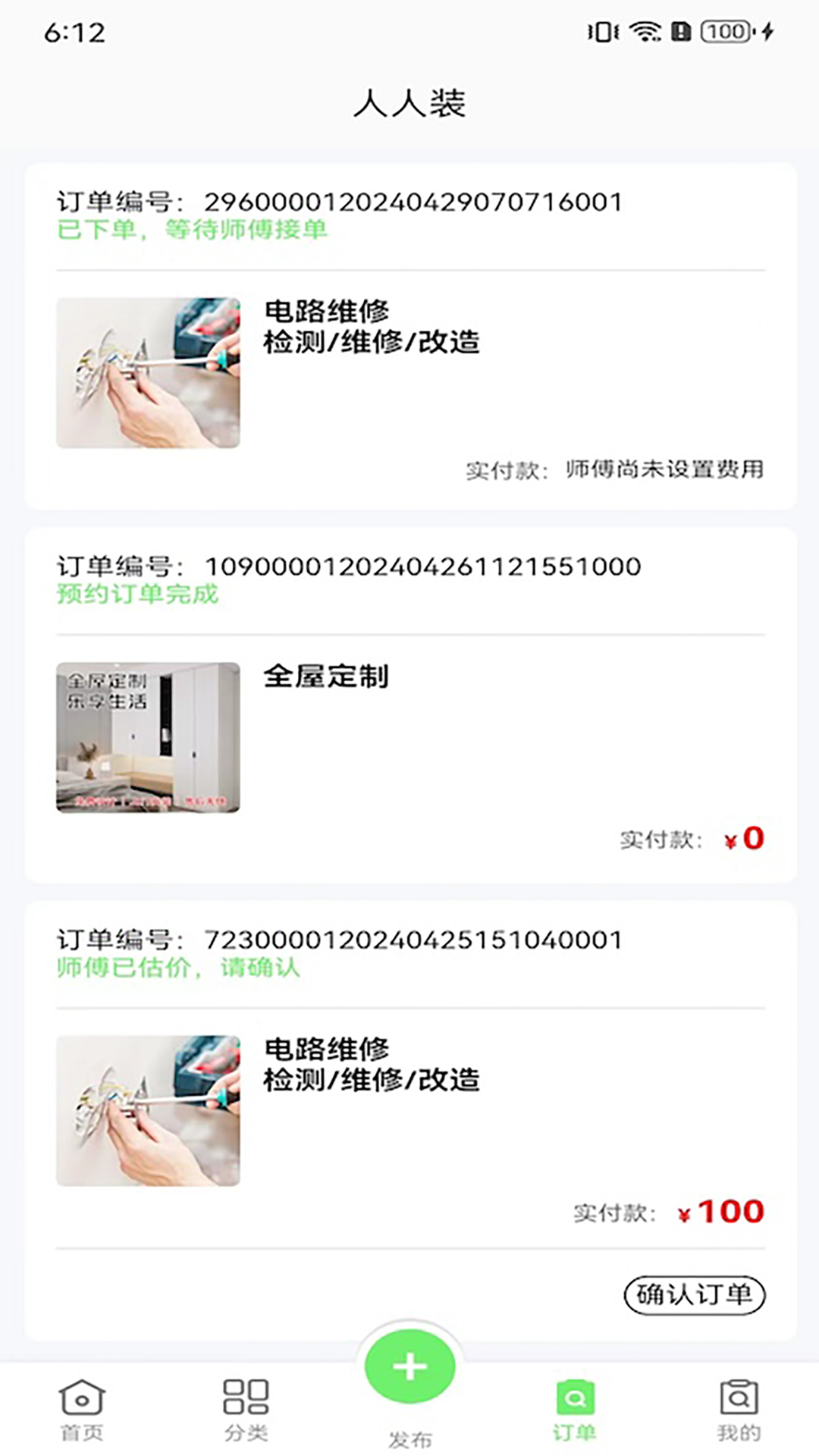Select the 订单 tab
Screen dimensions: 819x1456
coord(574,1410)
